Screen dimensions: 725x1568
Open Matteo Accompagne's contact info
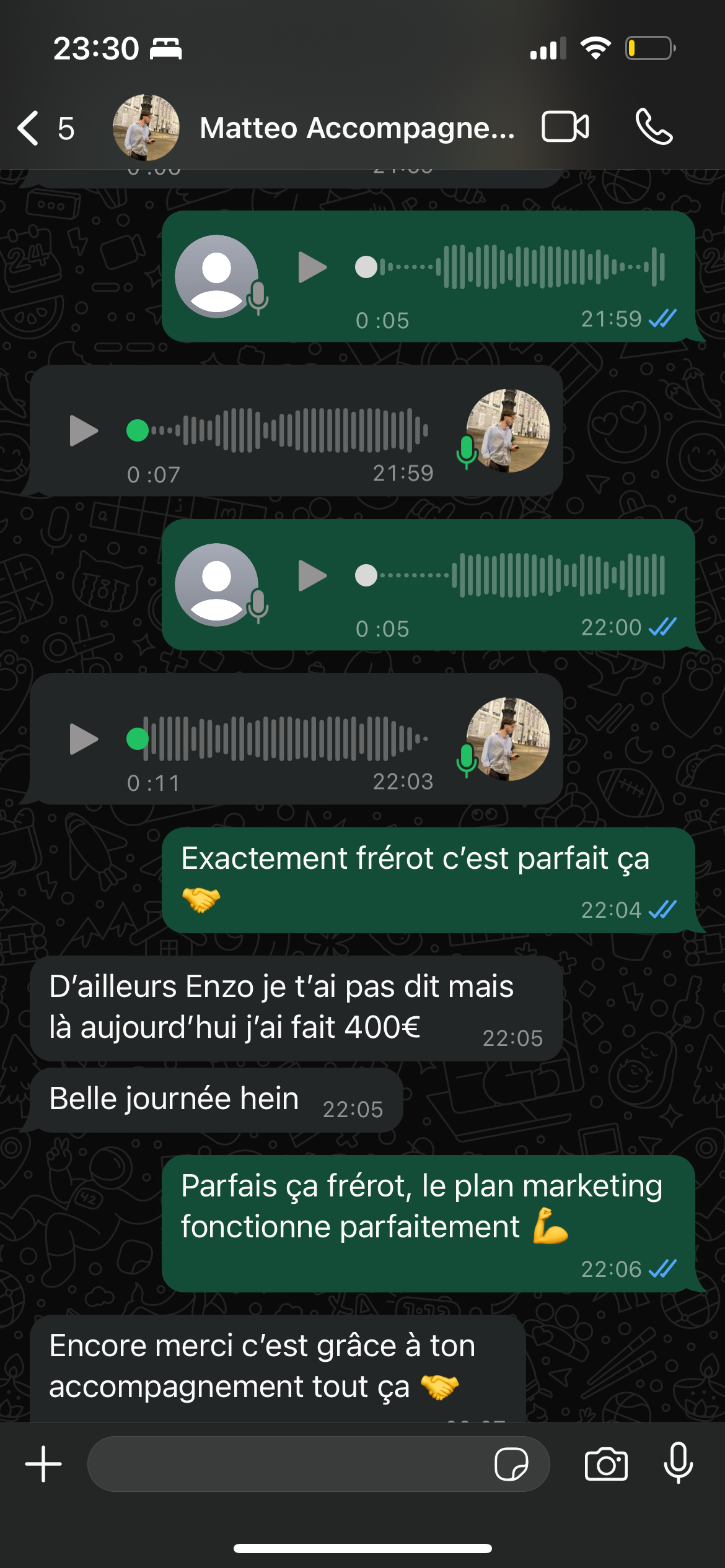tap(356, 128)
